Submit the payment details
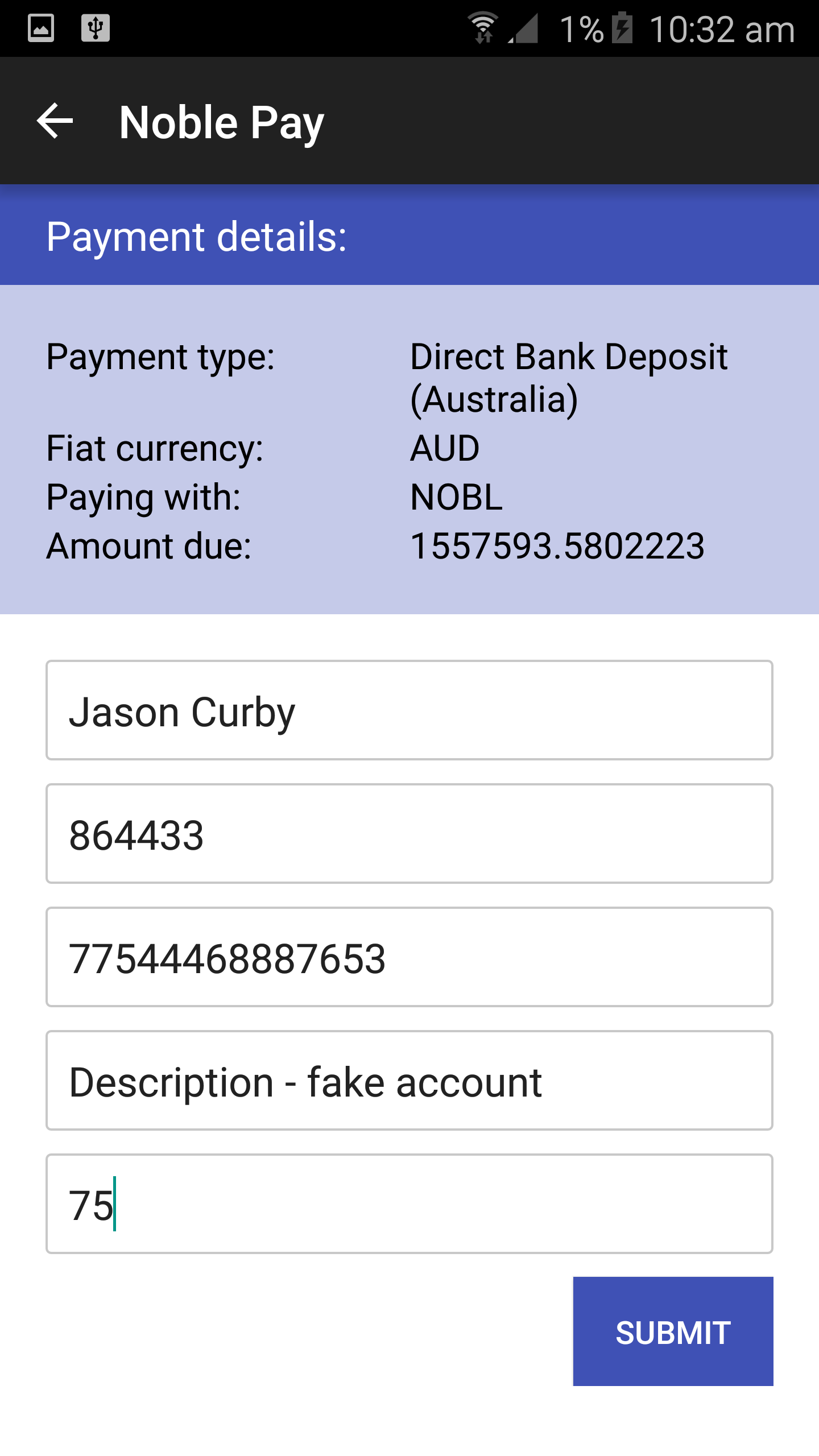 (x=673, y=1331)
